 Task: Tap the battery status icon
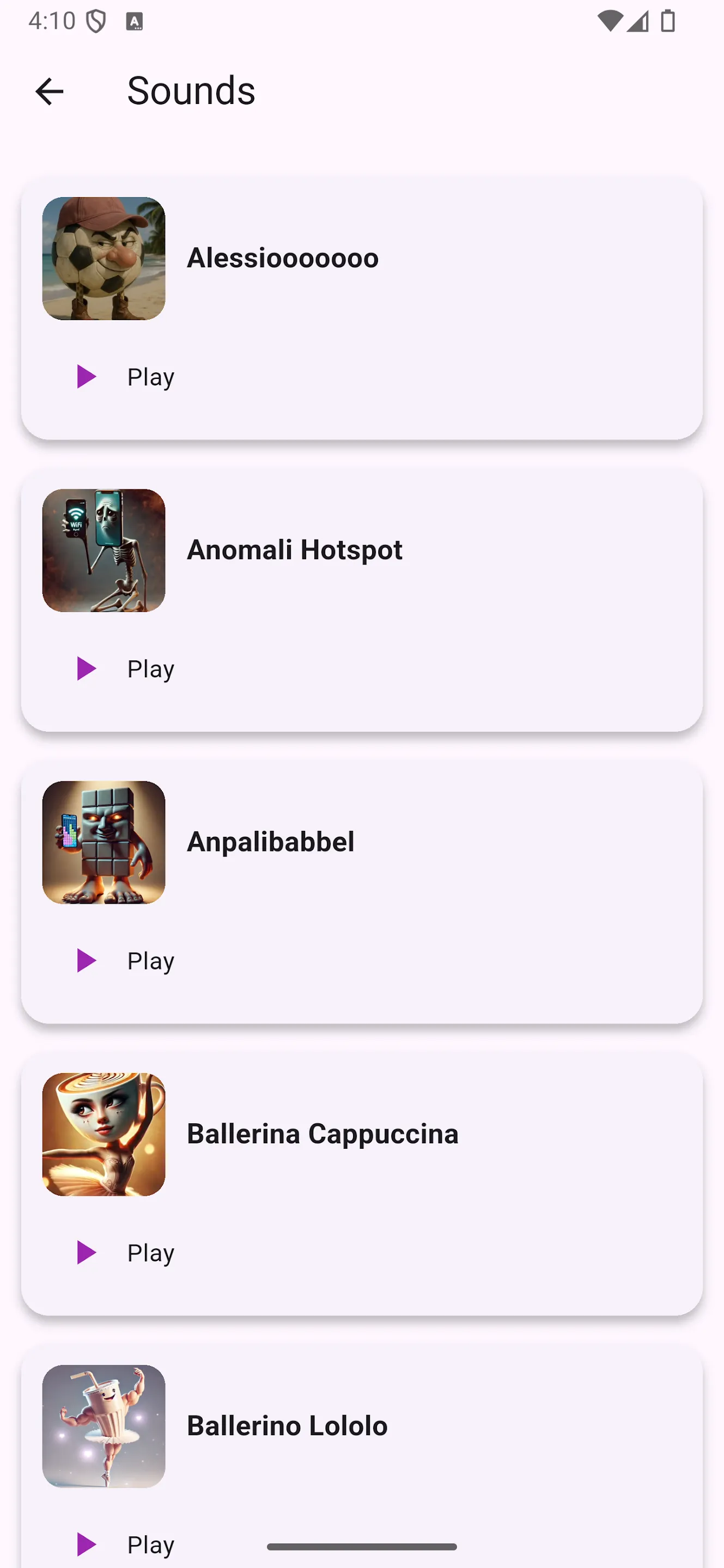(x=667, y=20)
